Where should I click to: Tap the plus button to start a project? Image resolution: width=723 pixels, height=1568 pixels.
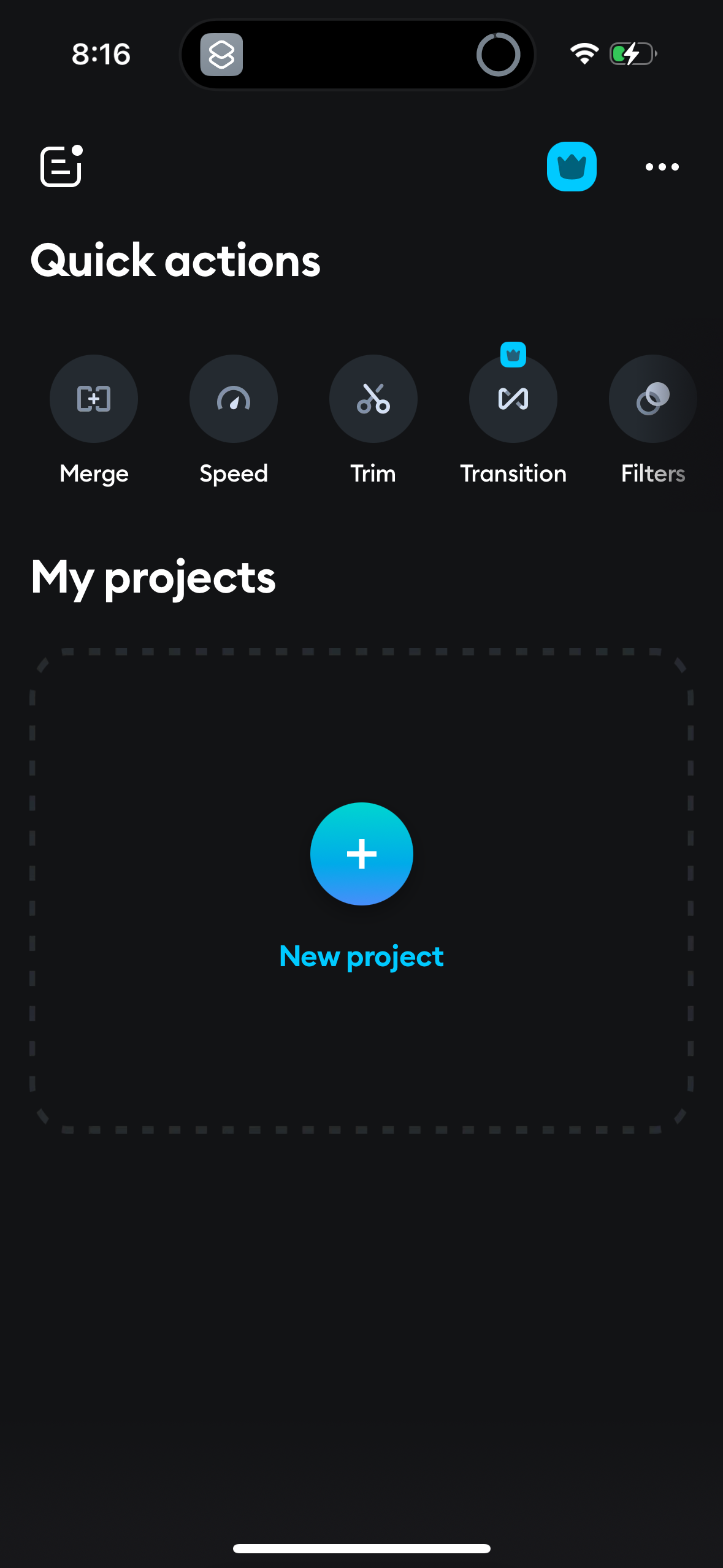pyautogui.click(x=361, y=854)
